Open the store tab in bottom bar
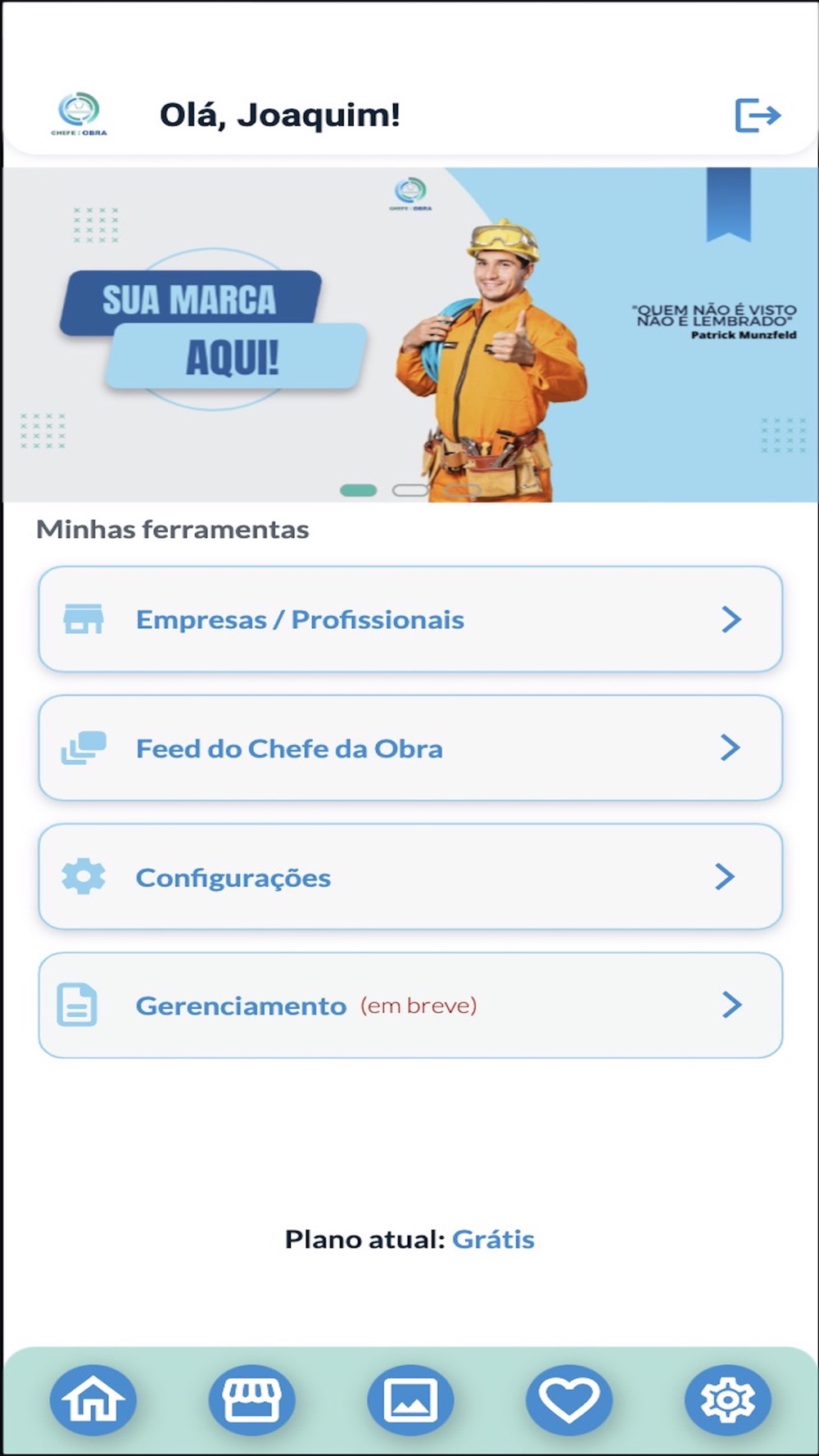The height and width of the screenshot is (1456, 819). (x=251, y=1399)
